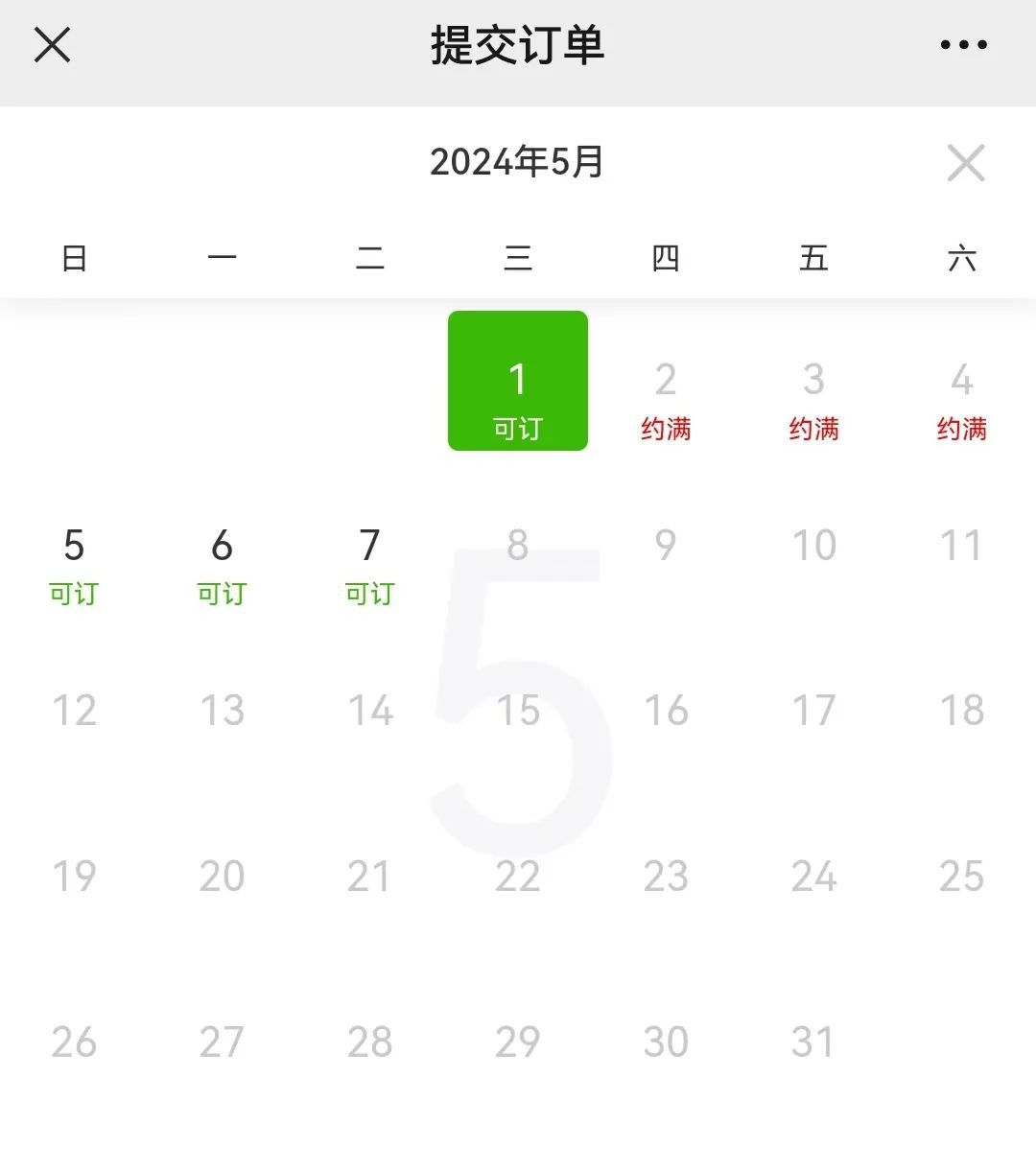
Task: Open the 2024年5月 month selector
Action: click(518, 161)
